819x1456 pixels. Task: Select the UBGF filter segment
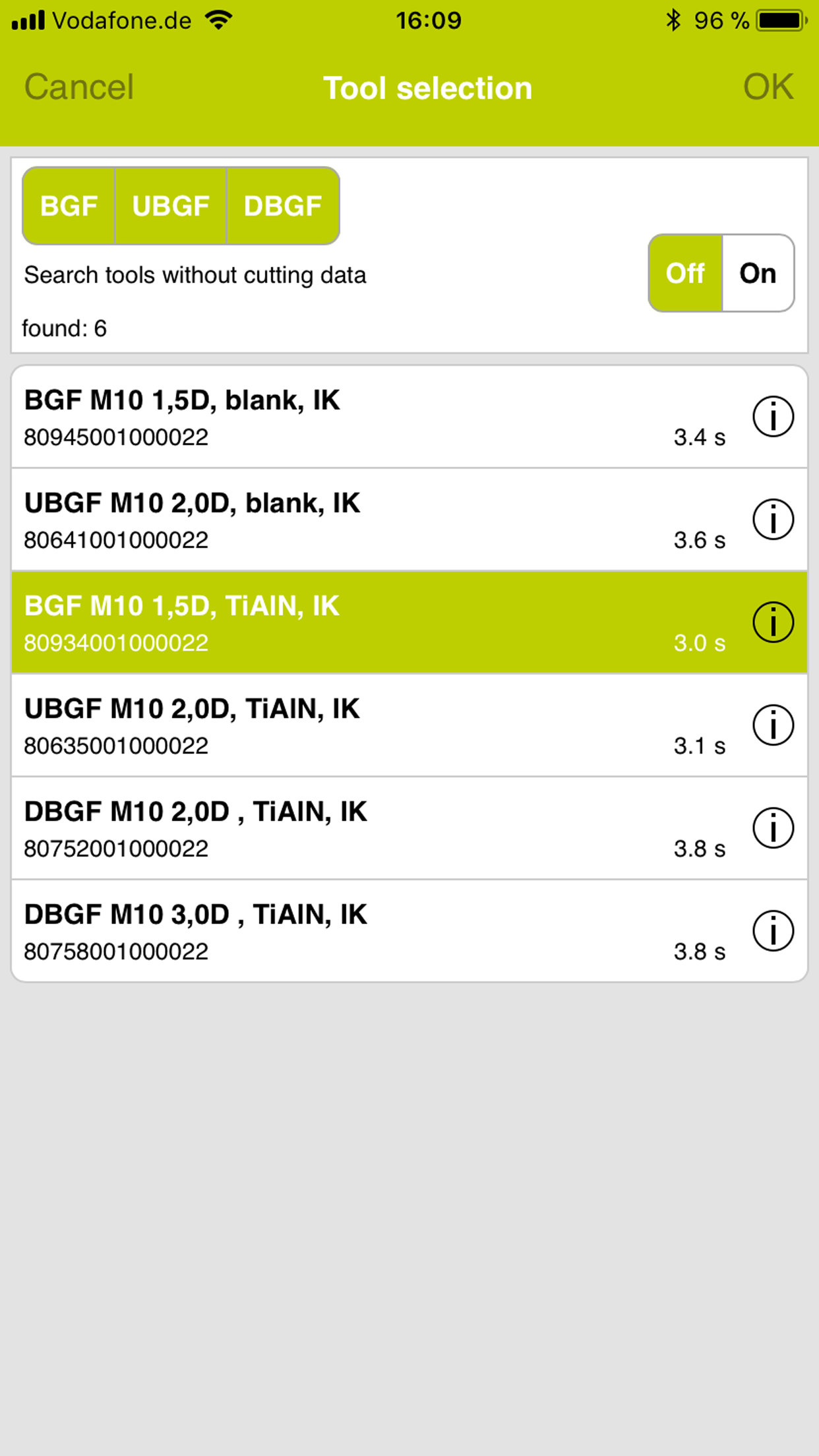[171, 206]
